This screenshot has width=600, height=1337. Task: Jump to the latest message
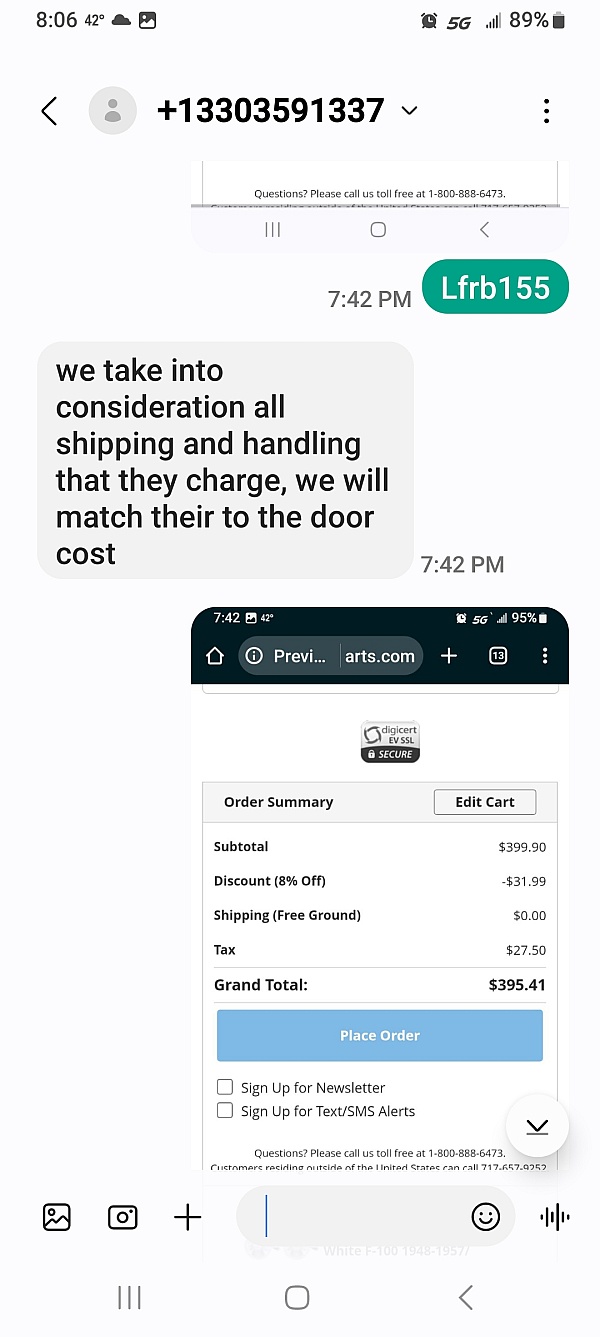point(537,1127)
